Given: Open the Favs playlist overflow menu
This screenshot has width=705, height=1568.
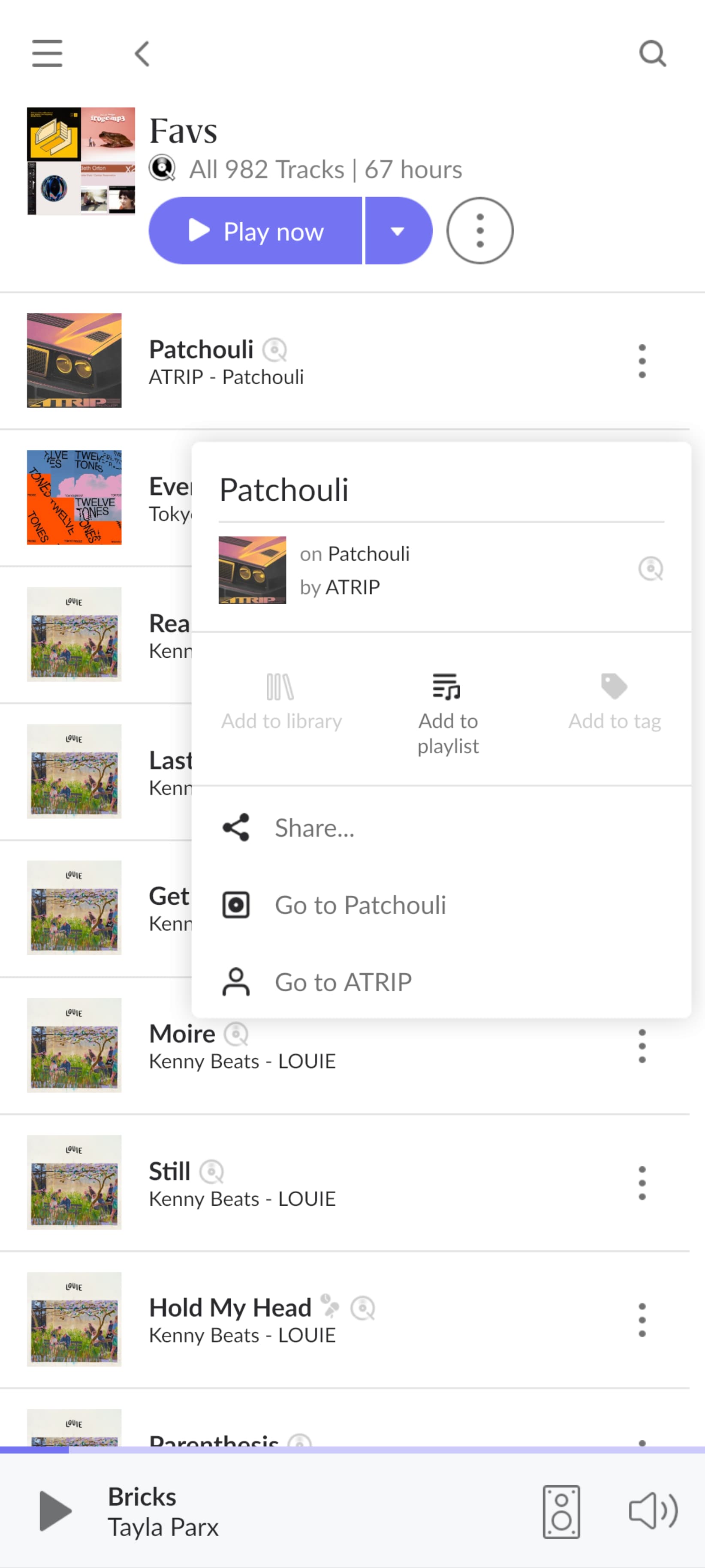Looking at the screenshot, I should [480, 231].
